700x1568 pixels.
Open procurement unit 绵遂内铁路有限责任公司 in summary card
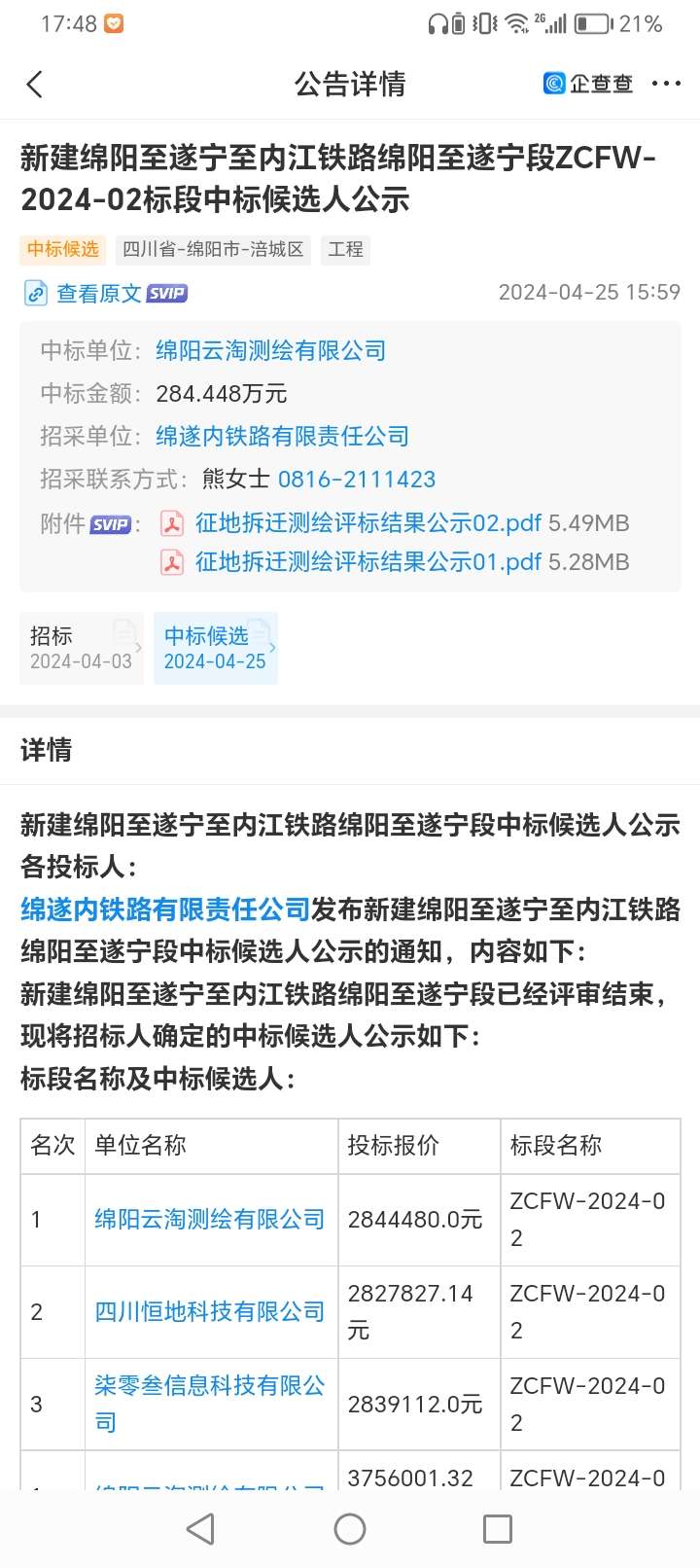(x=282, y=436)
